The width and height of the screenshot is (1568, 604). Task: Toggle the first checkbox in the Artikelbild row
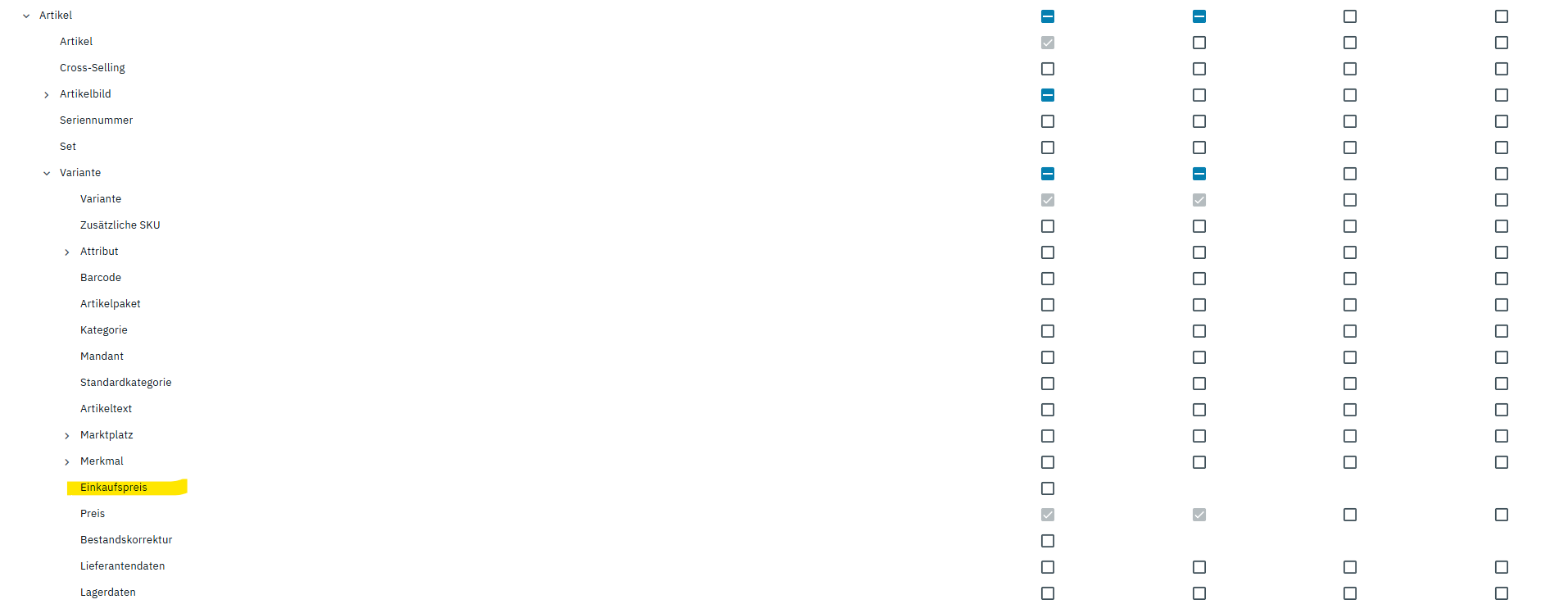pyautogui.click(x=1048, y=95)
